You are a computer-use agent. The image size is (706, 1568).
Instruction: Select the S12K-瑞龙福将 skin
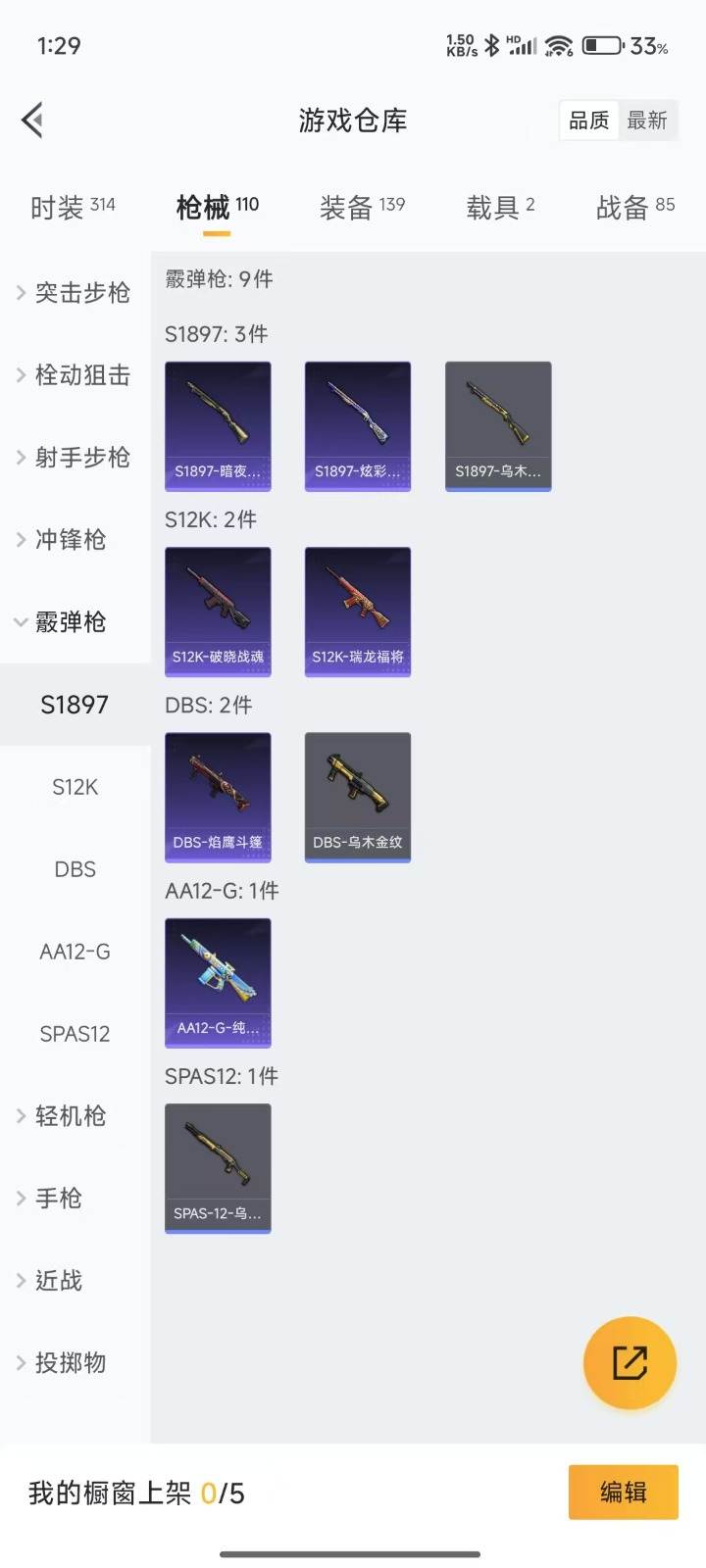pos(358,611)
